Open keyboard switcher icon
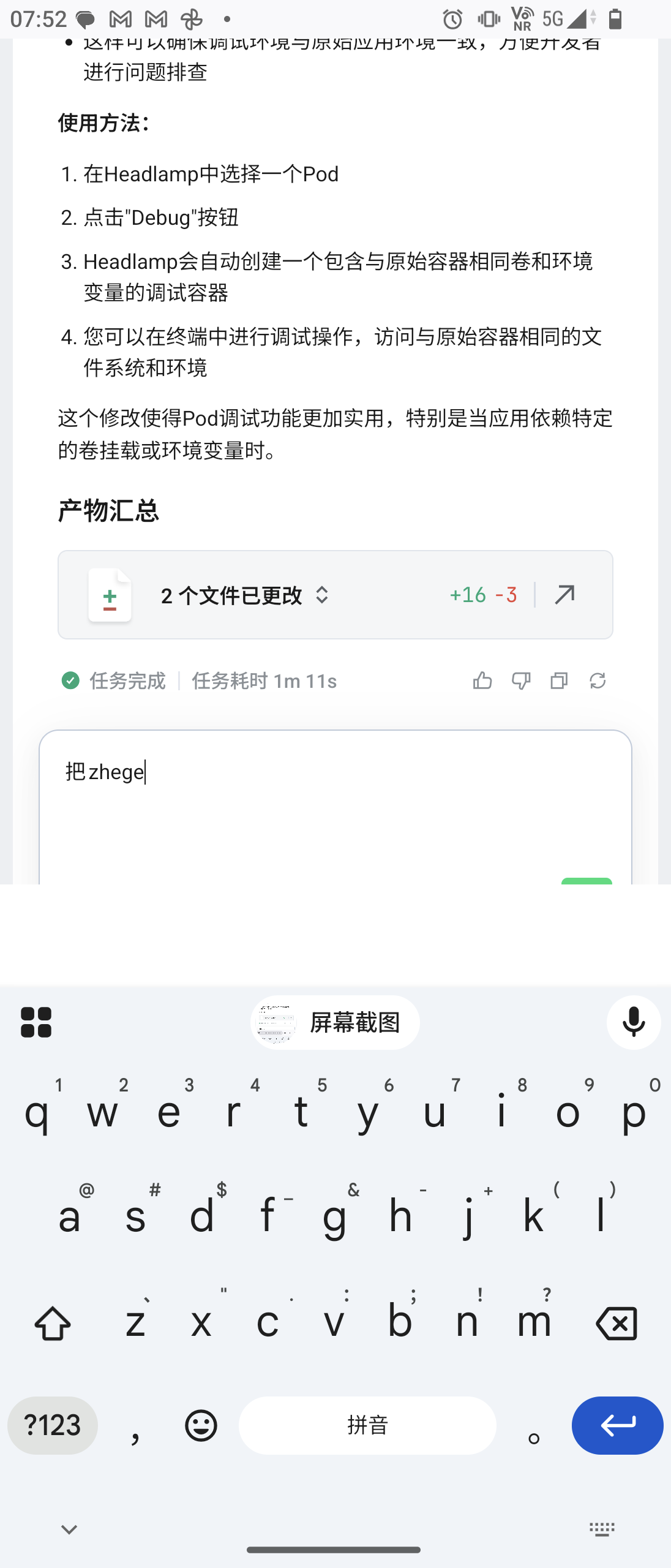671x1568 pixels. [602, 1529]
